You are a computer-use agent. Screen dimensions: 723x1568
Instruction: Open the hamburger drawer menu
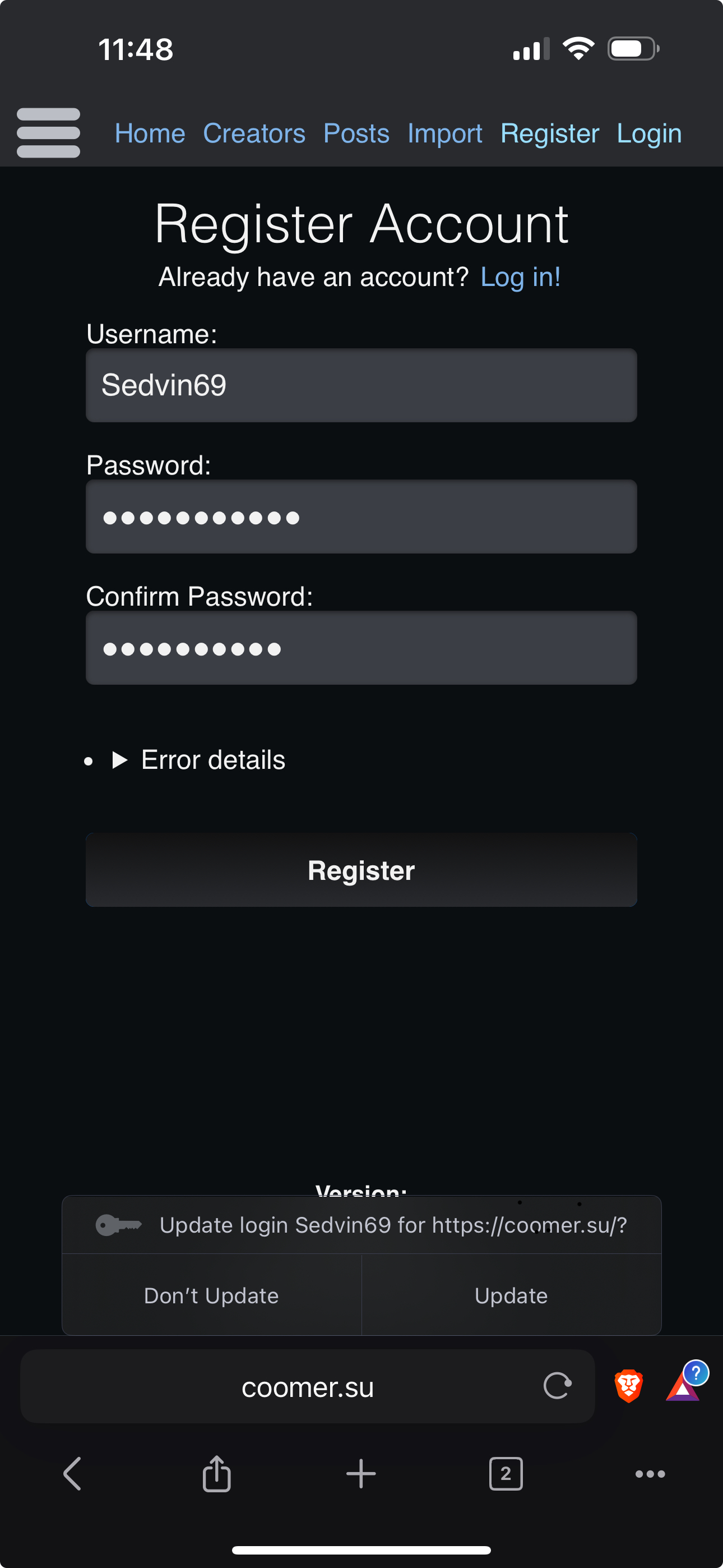tap(48, 133)
